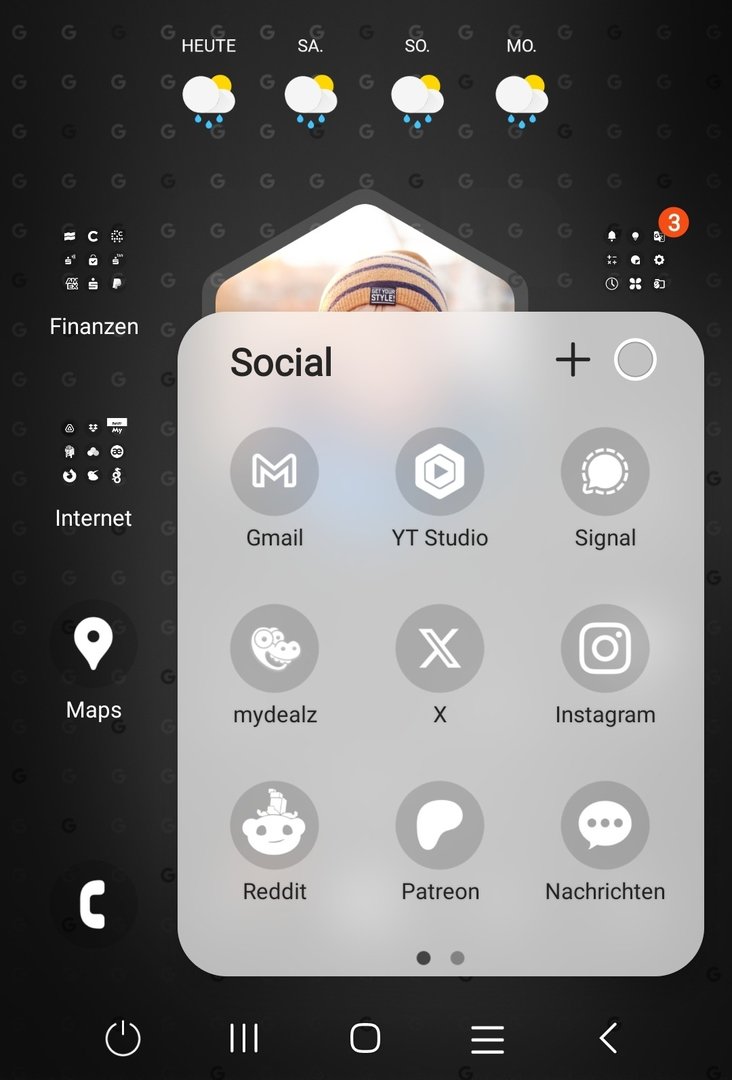
Task: Open the Gmail app
Action: coord(274,472)
